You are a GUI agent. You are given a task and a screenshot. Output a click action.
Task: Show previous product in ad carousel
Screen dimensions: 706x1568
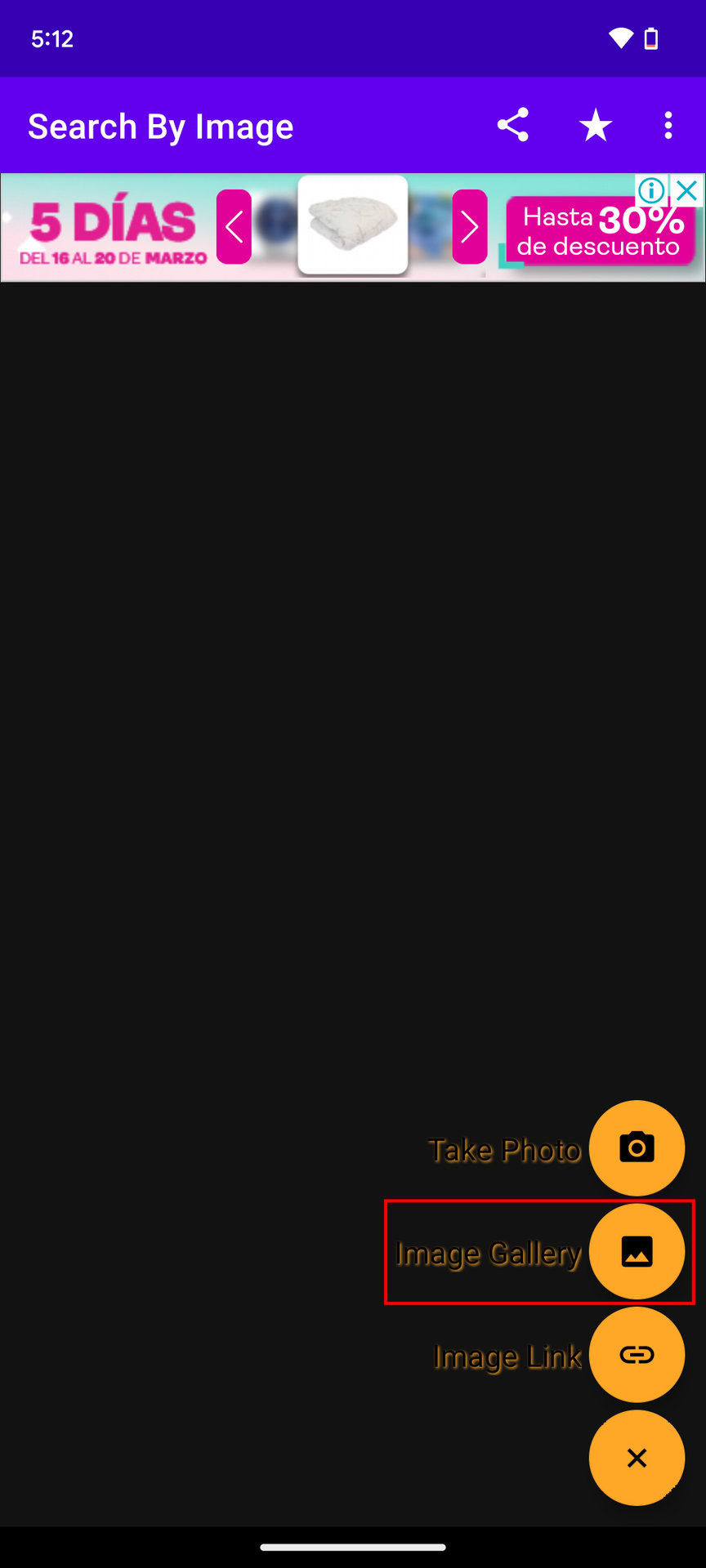point(234,227)
